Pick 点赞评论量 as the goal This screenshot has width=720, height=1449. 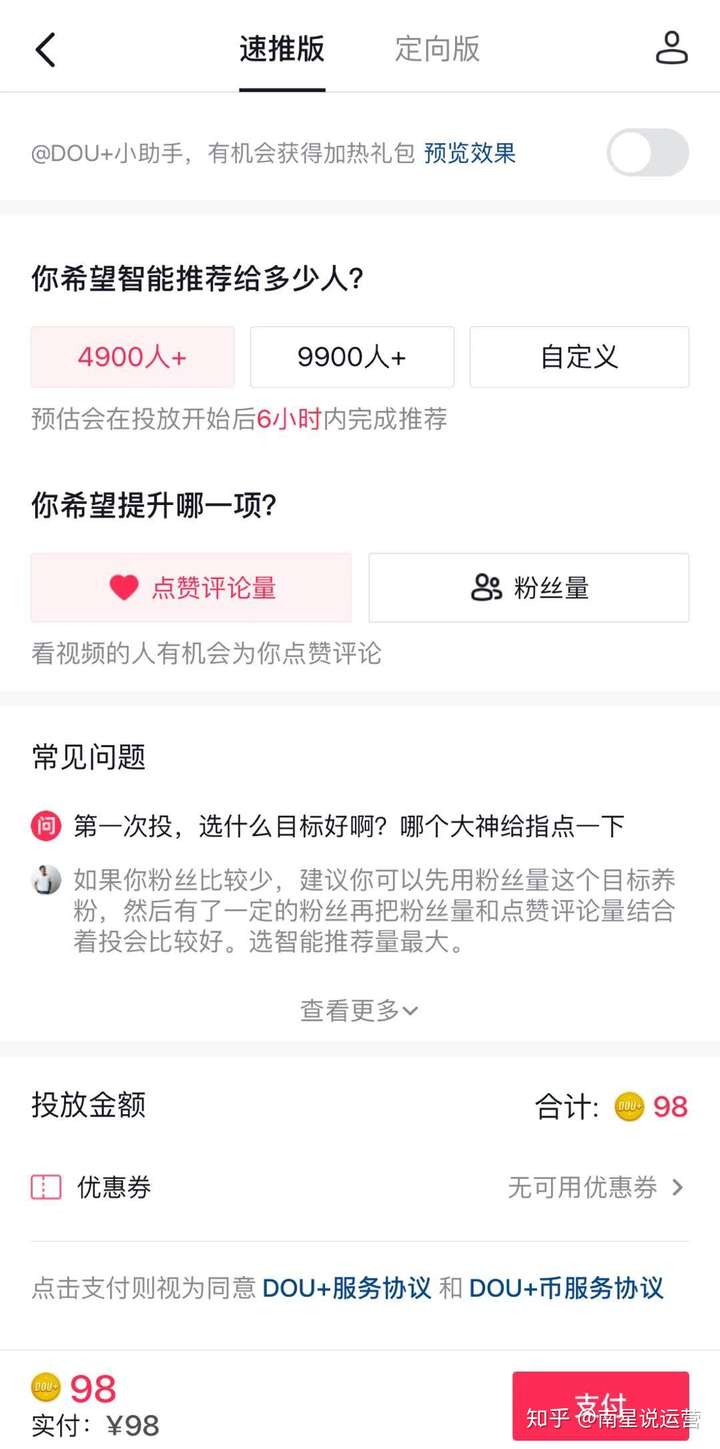pyautogui.click(x=191, y=588)
